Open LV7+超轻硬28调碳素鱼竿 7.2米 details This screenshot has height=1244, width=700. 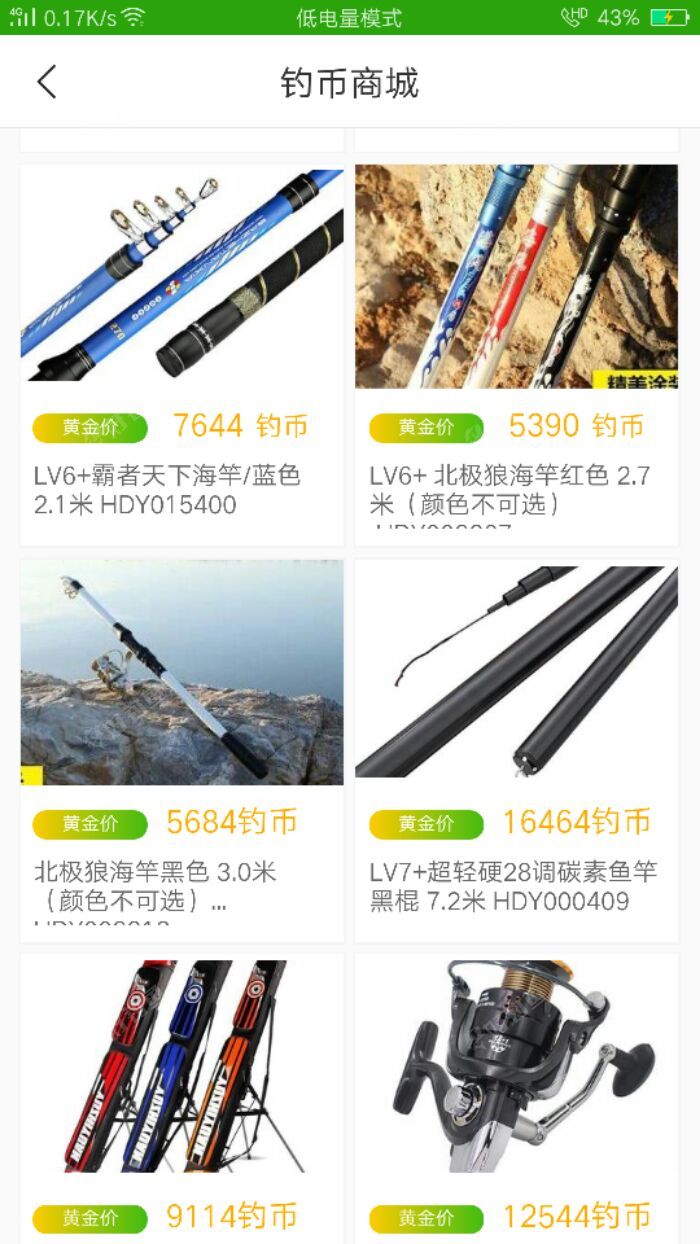[516, 750]
